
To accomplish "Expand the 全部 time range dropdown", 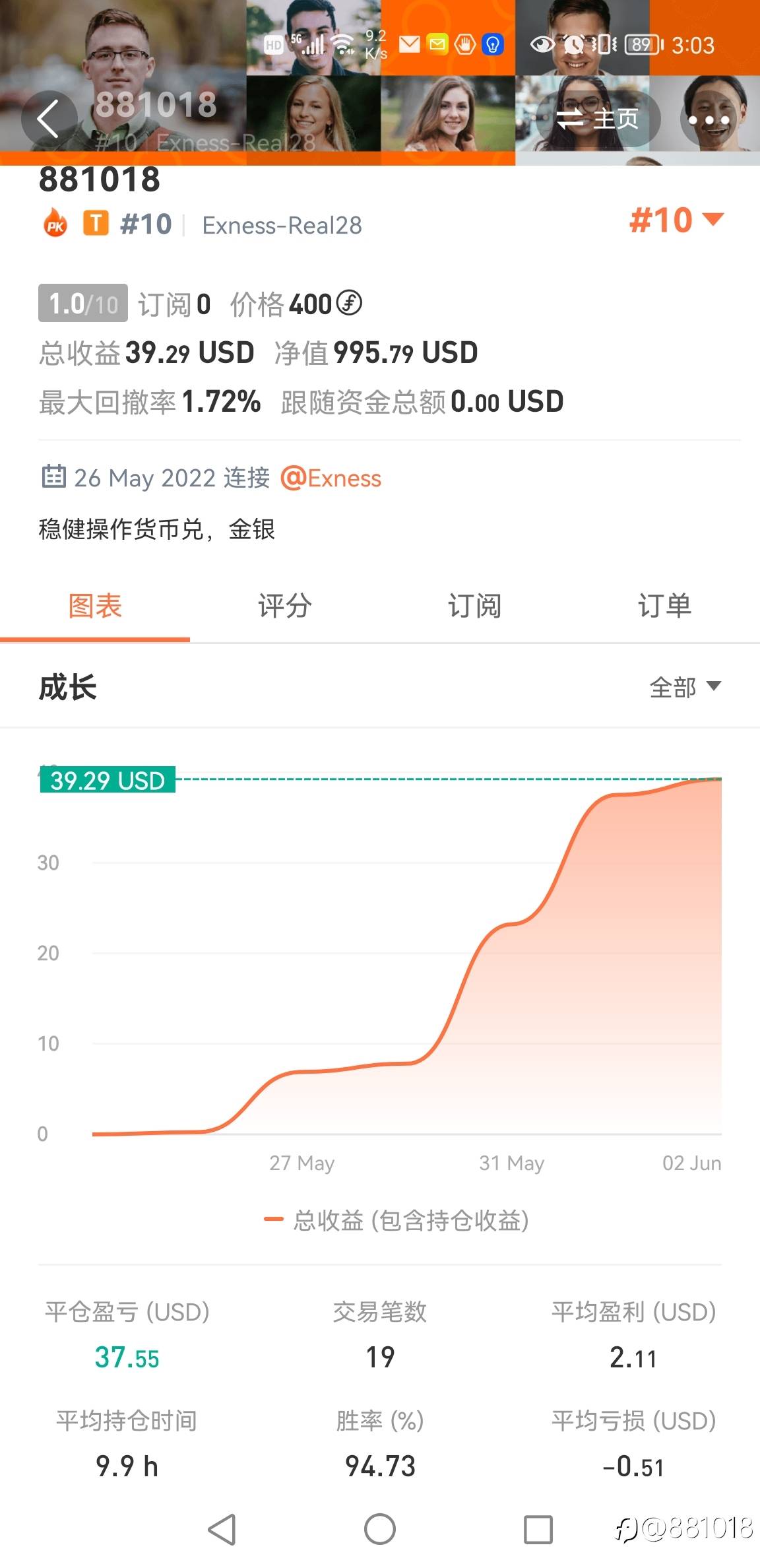I will click(x=685, y=687).
